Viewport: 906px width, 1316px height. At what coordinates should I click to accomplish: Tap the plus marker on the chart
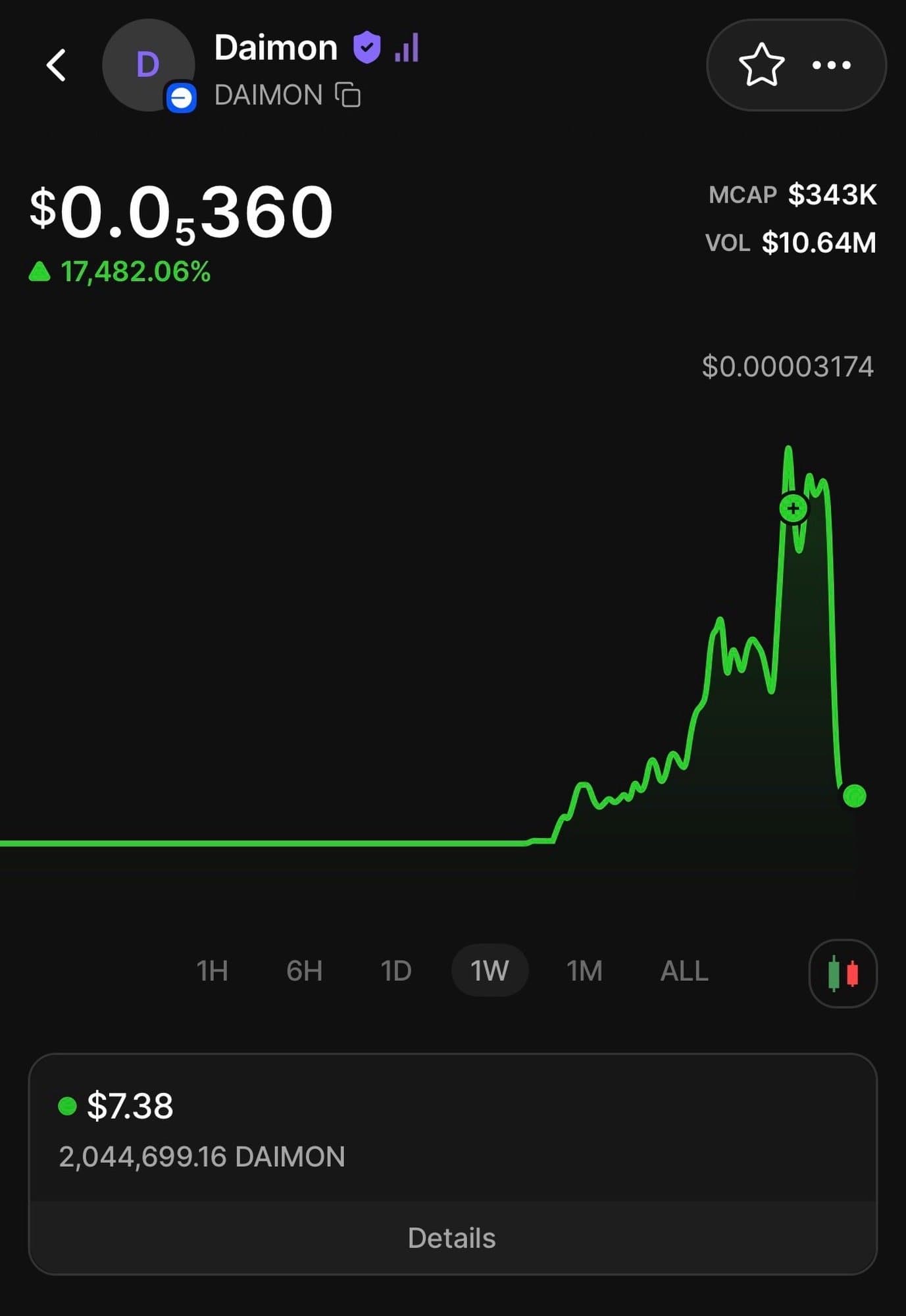click(793, 508)
